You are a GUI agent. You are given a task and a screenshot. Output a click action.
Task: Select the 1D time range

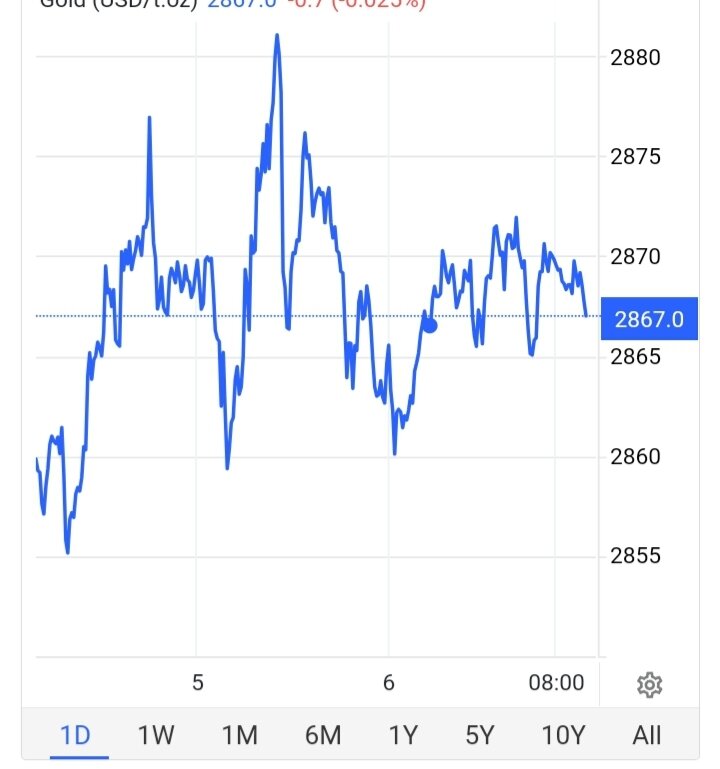(x=75, y=735)
